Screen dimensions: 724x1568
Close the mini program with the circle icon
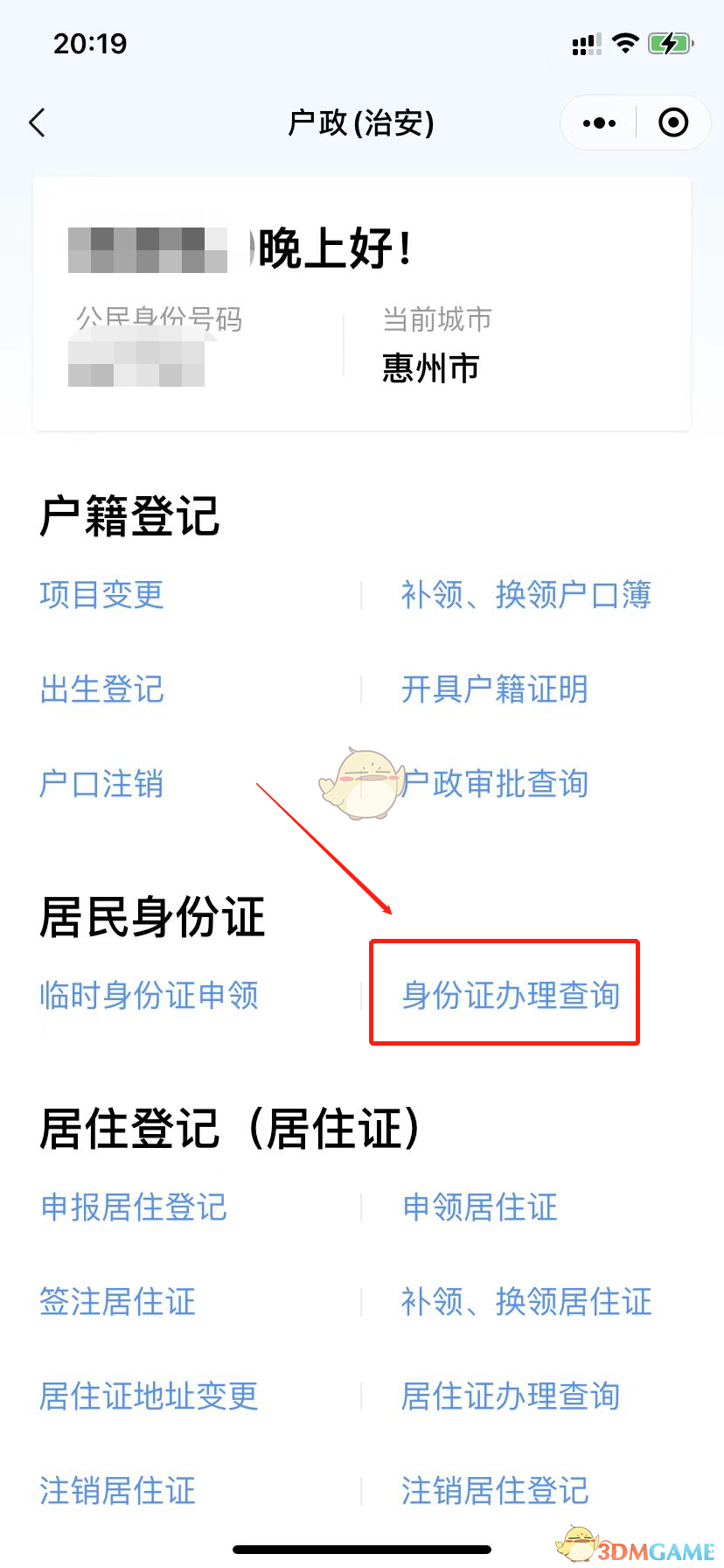672,122
